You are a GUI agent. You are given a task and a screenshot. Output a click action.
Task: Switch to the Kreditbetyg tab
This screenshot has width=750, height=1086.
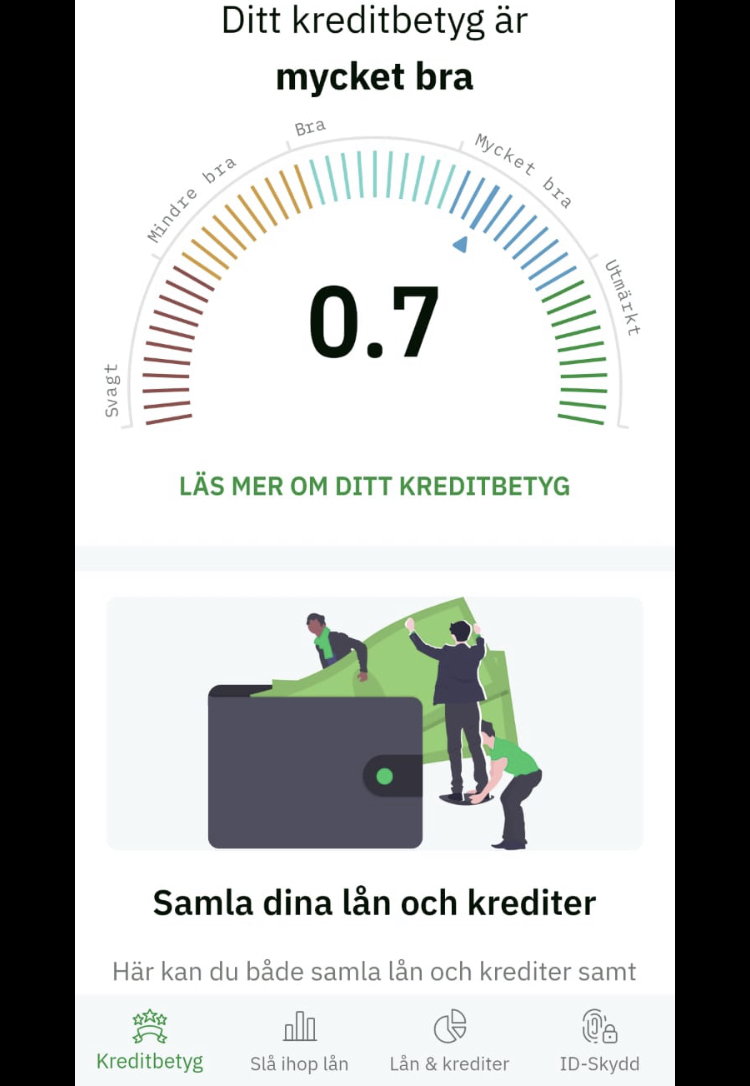tap(149, 1041)
